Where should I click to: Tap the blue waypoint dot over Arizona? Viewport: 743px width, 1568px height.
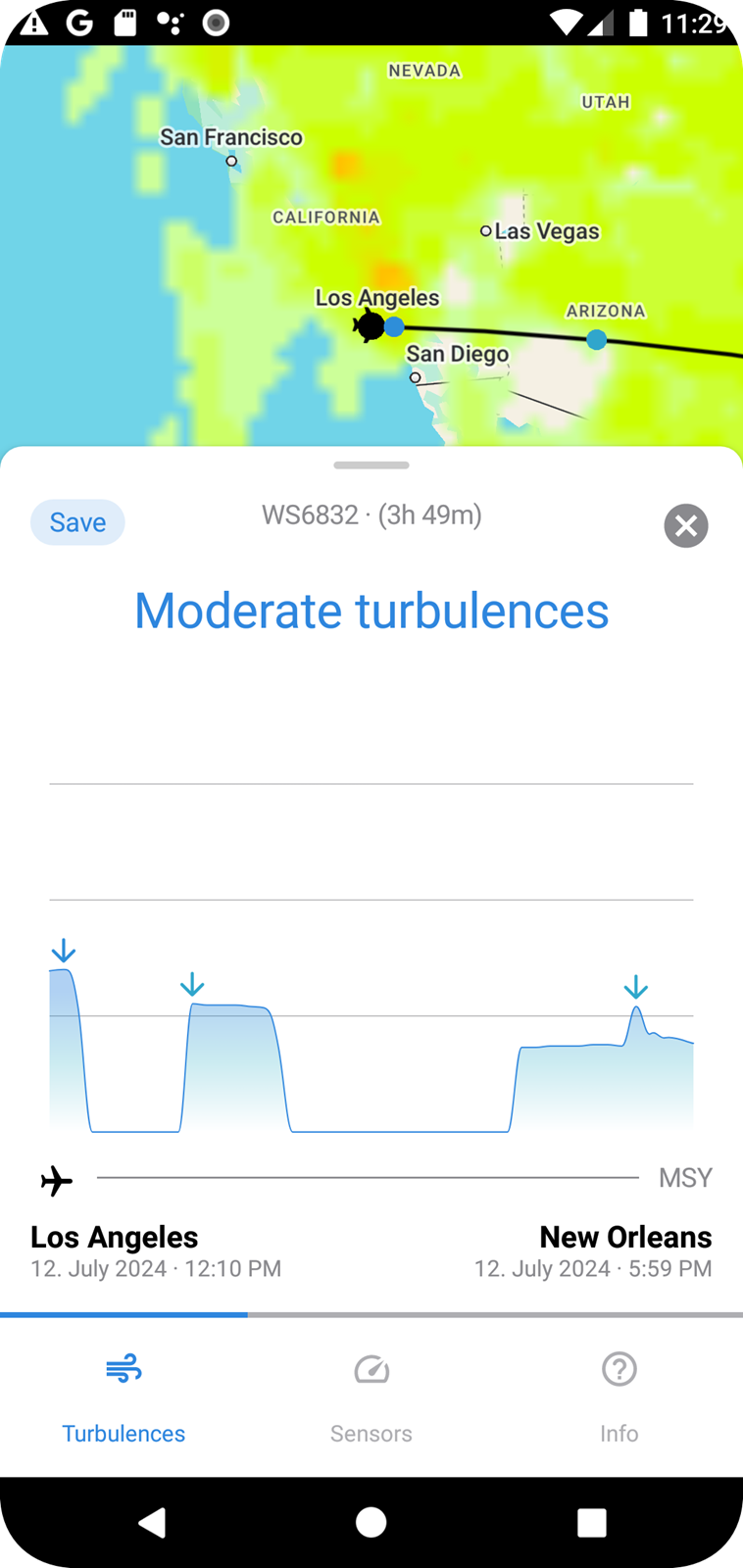[597, 340]
